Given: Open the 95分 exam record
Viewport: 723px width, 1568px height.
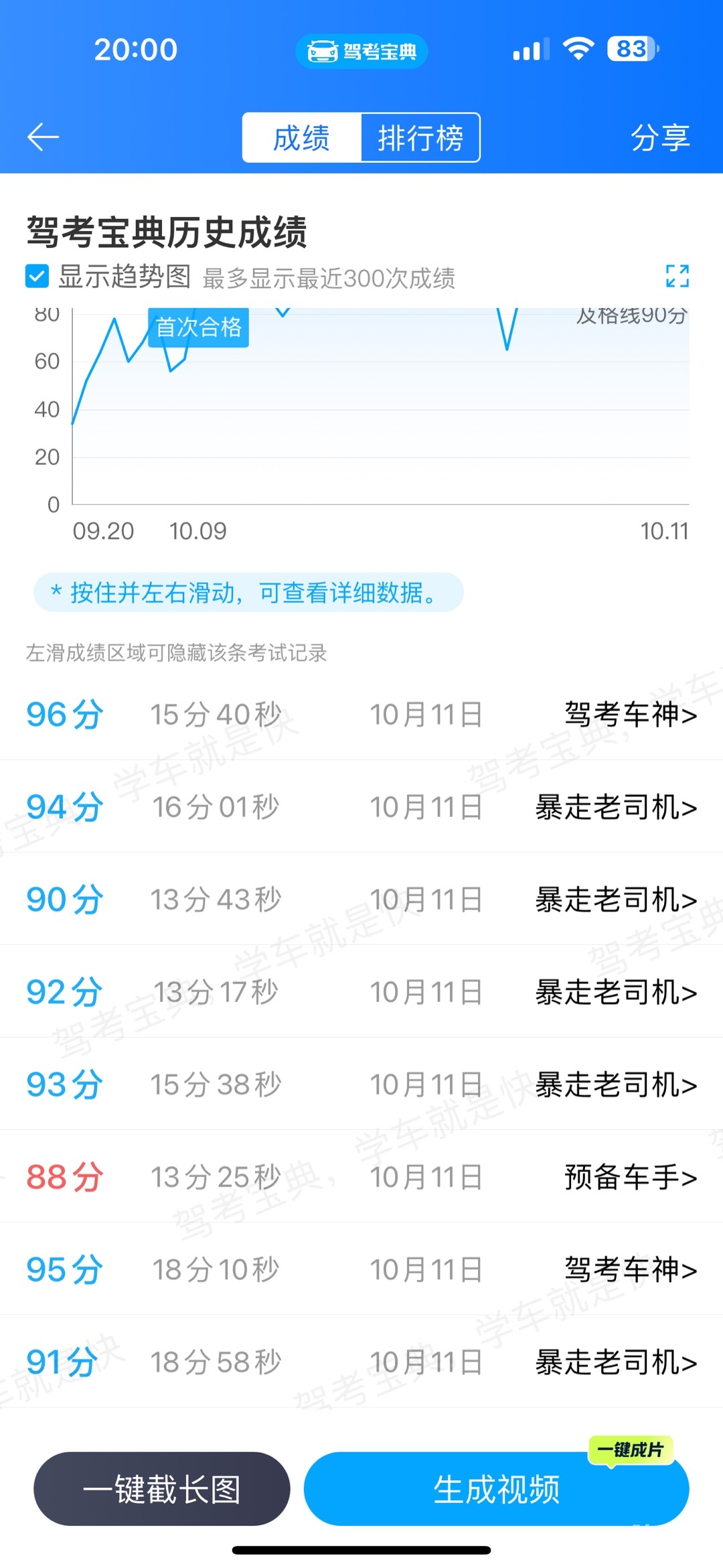Looking at the screenshot, I should click(x=361, y=1269).
